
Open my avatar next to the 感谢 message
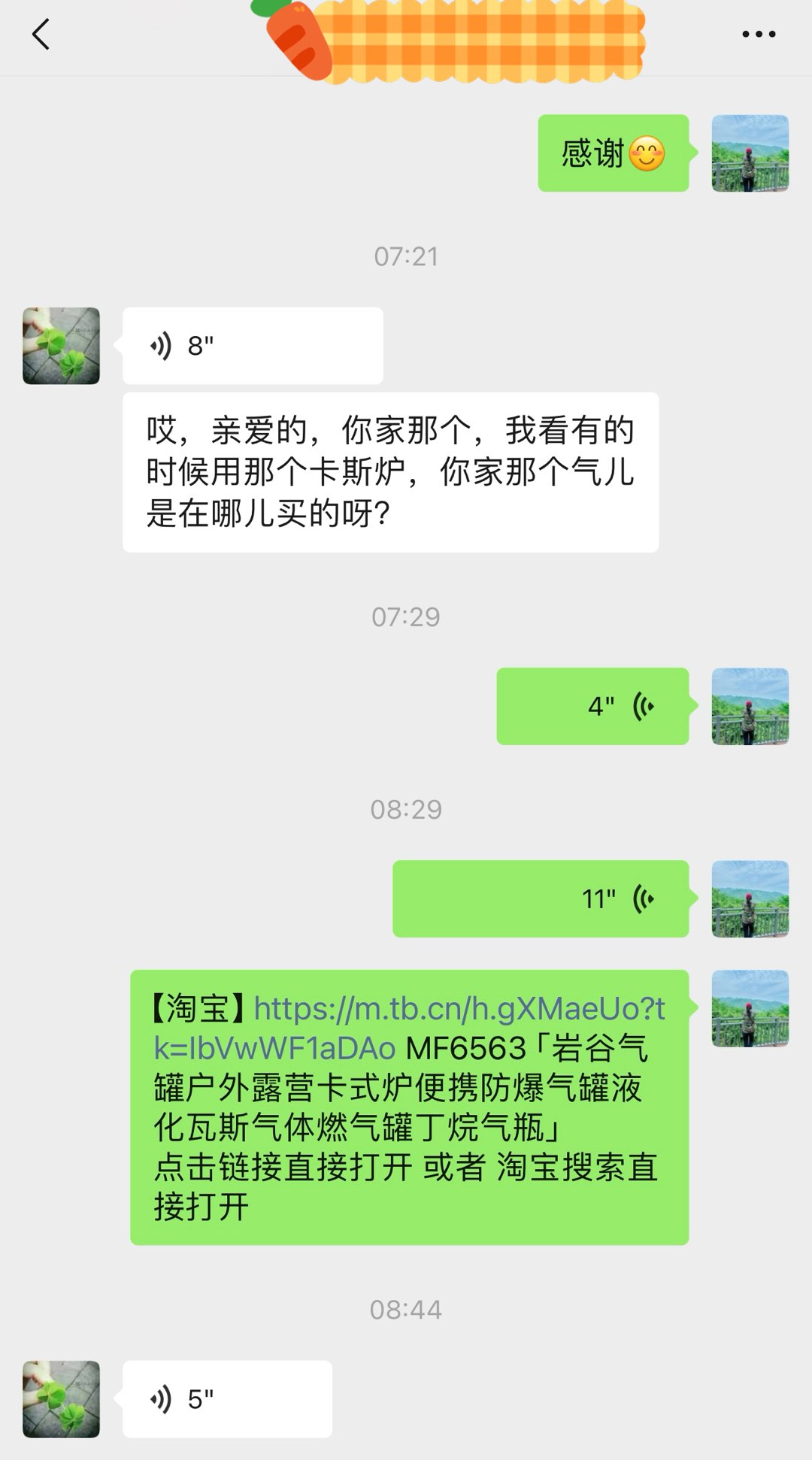pyautogui.click(x=750, y=153)
